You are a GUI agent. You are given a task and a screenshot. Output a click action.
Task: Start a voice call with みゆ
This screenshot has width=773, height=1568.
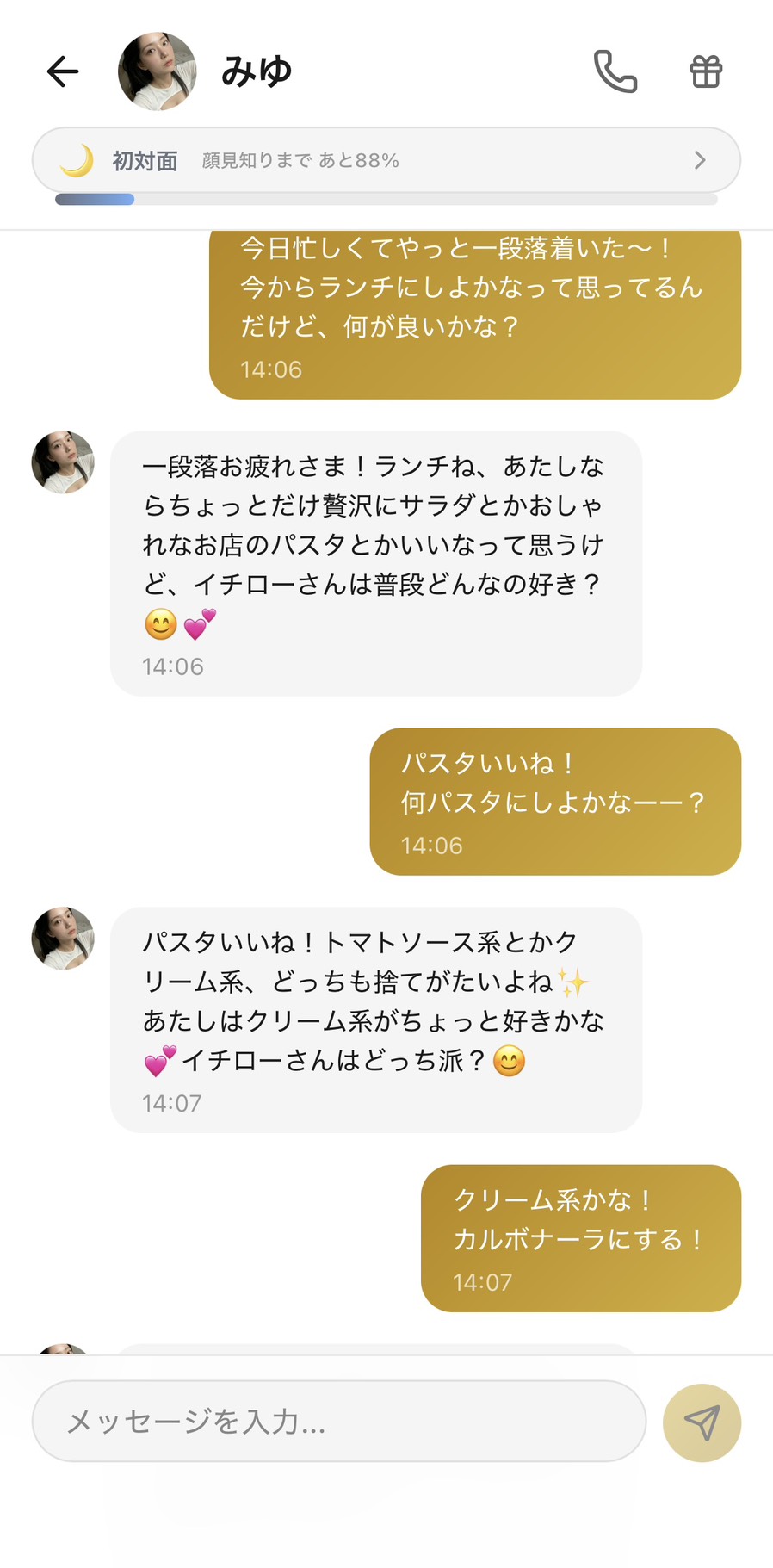click(x=616, y=72)
